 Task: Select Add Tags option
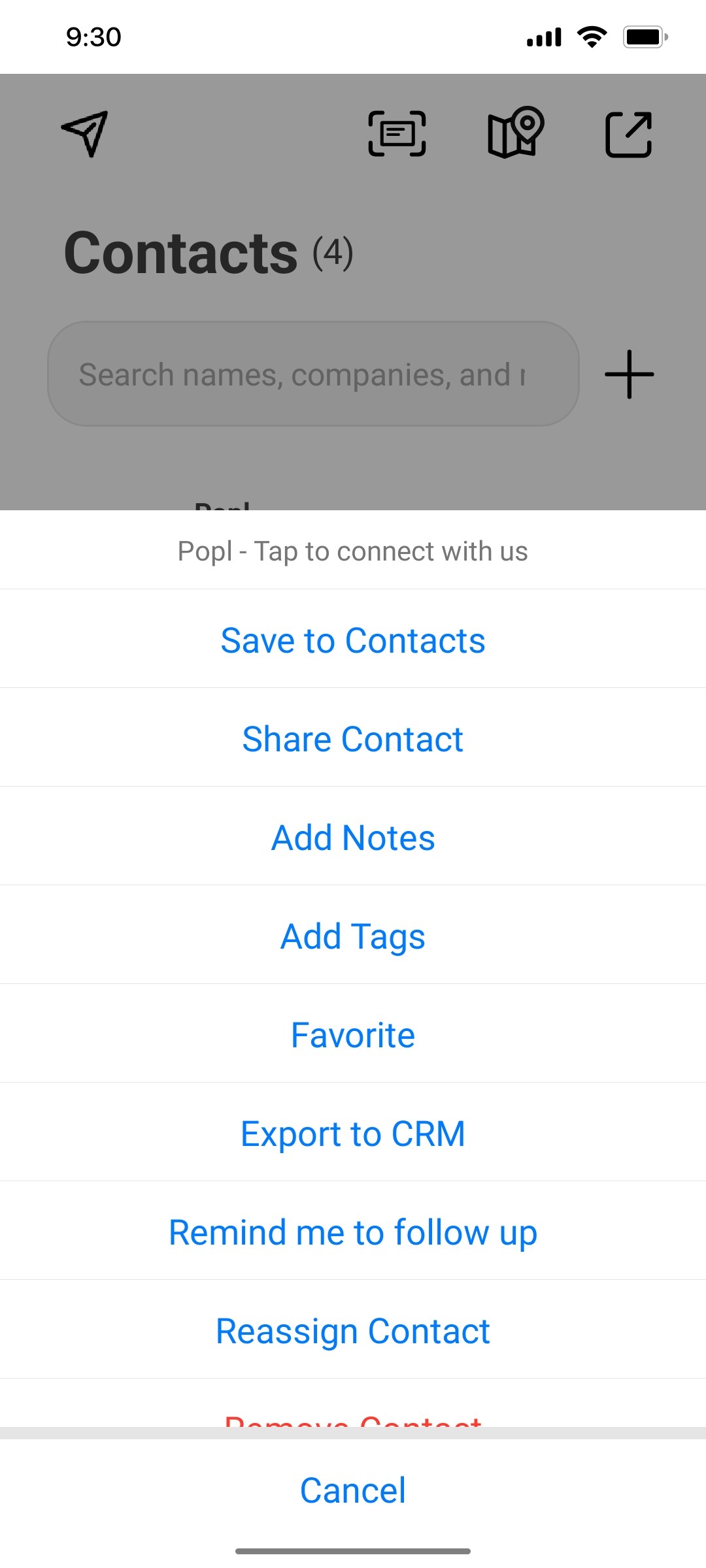(353, 936)
